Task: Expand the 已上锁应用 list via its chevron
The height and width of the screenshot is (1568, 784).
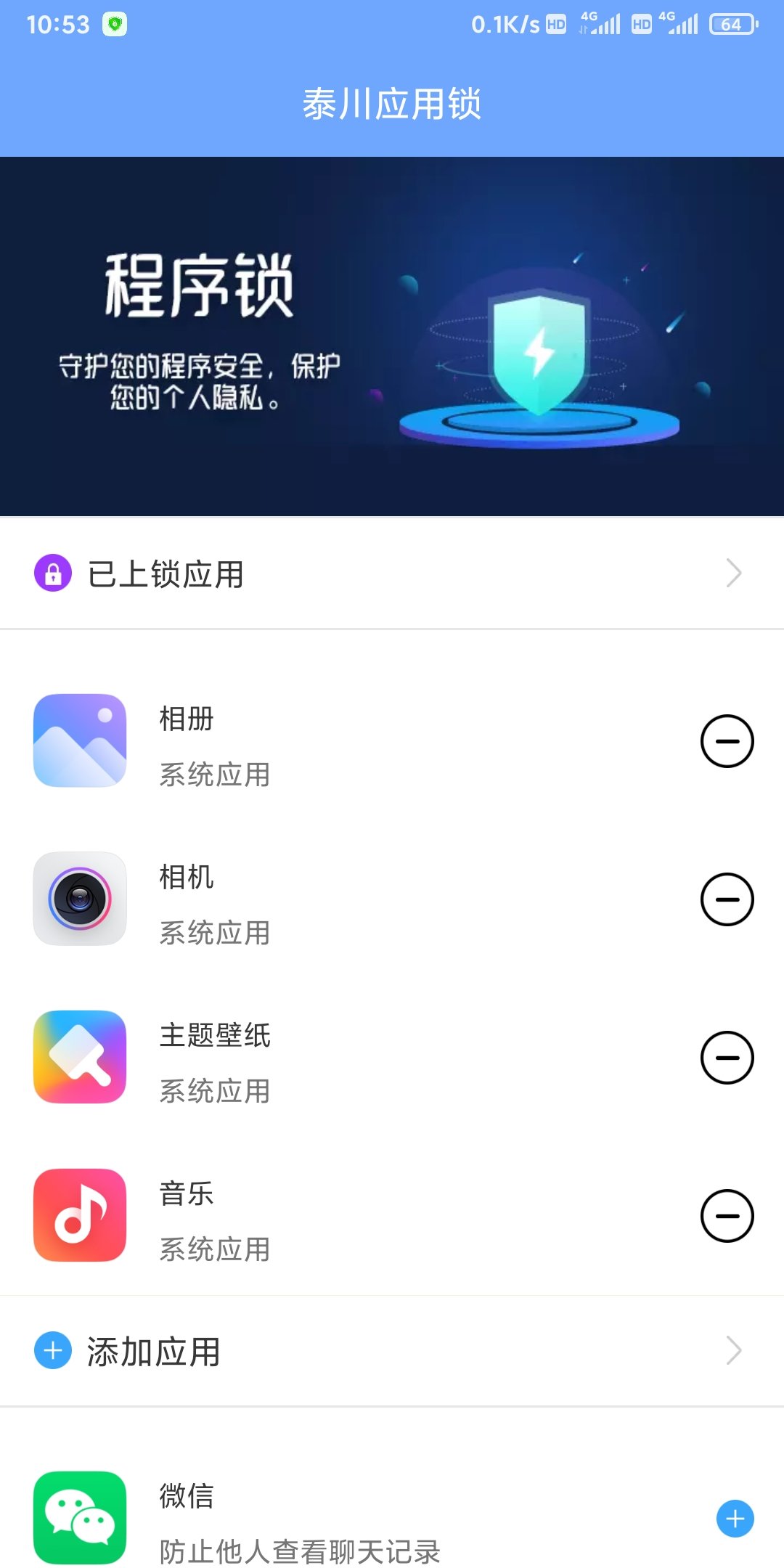Action: (x=735, y=573)
